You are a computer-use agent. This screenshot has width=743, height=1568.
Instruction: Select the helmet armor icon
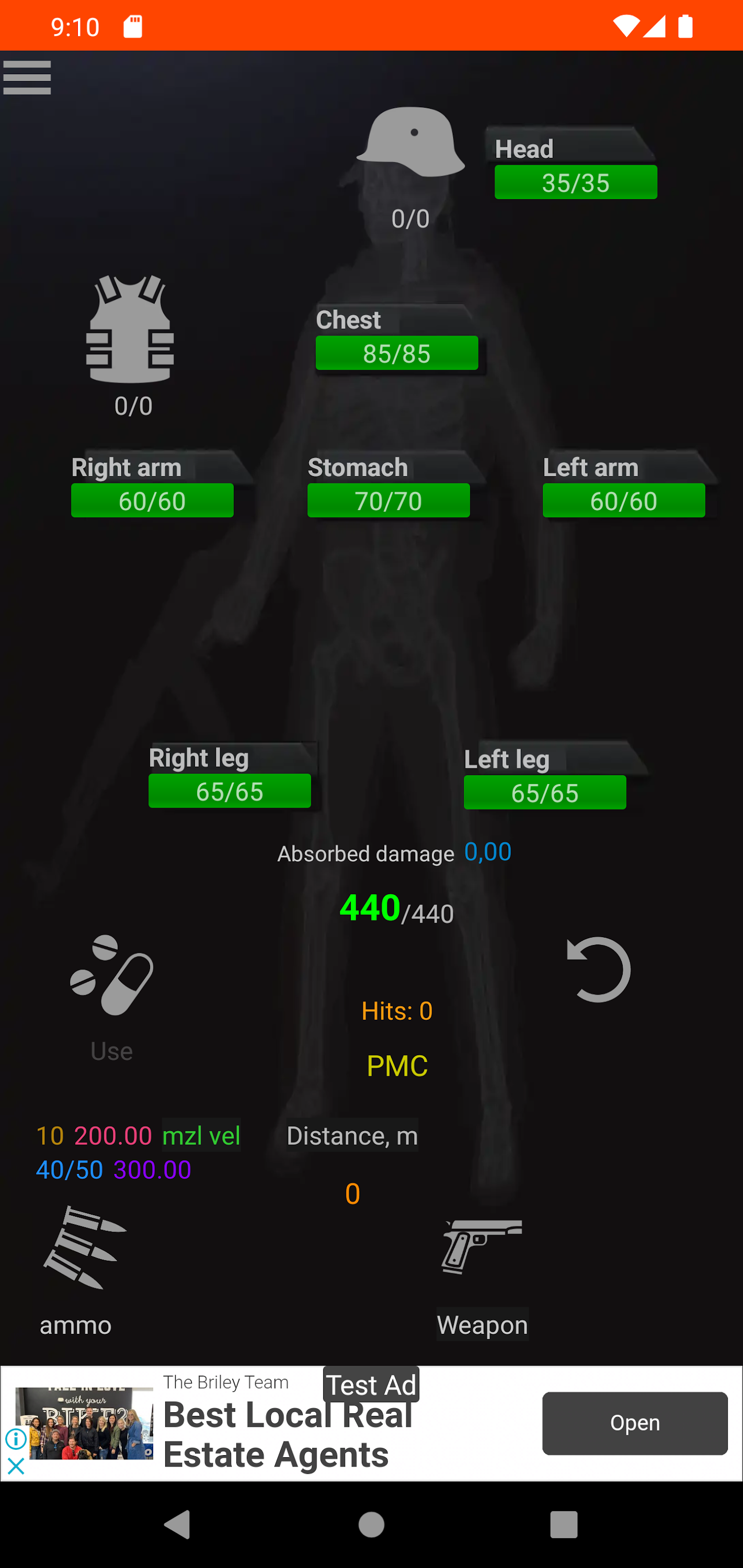click(410, 143)
